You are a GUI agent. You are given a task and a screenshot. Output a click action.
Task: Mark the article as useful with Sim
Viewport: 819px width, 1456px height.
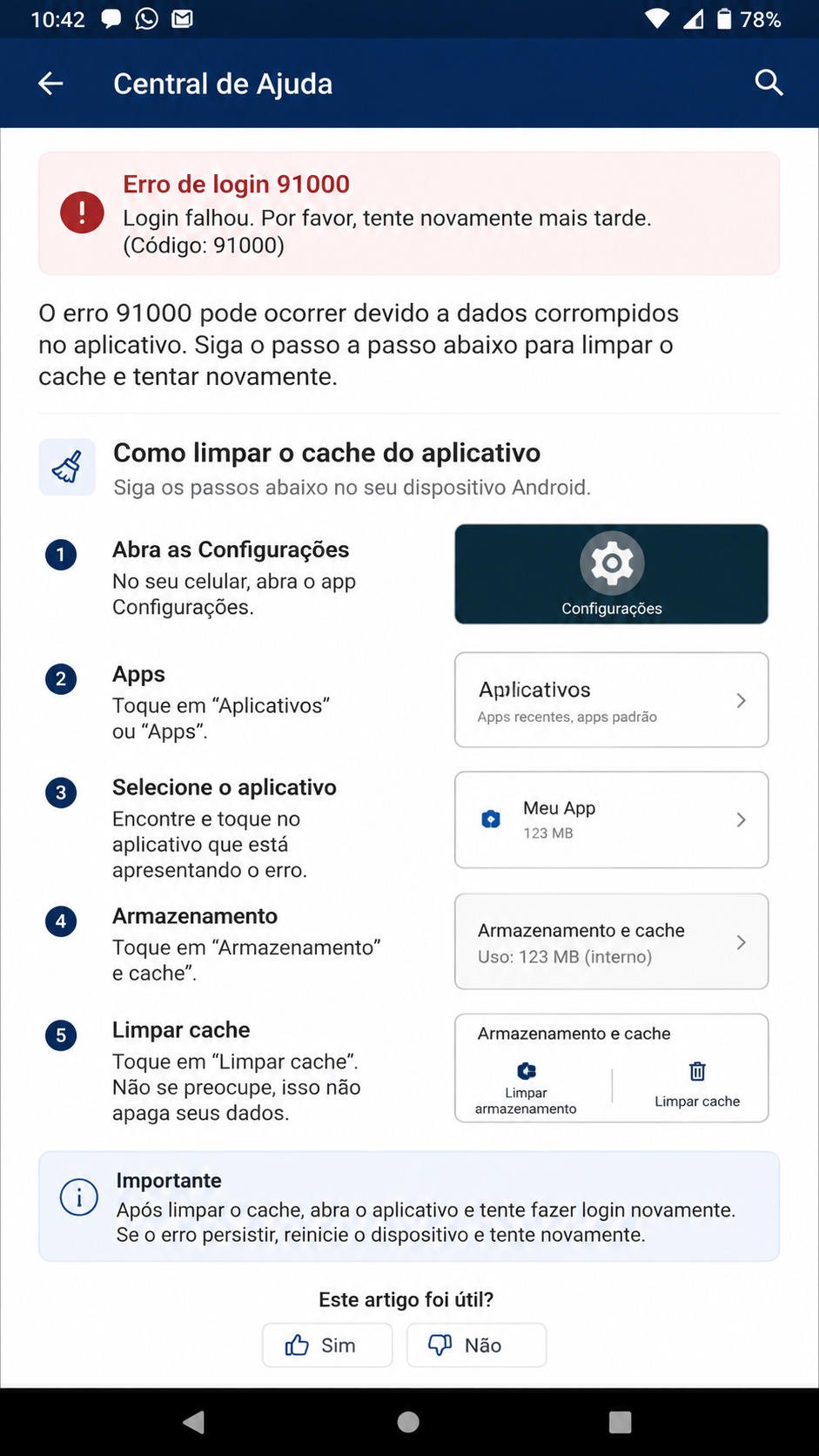(x=327, y=1345)
